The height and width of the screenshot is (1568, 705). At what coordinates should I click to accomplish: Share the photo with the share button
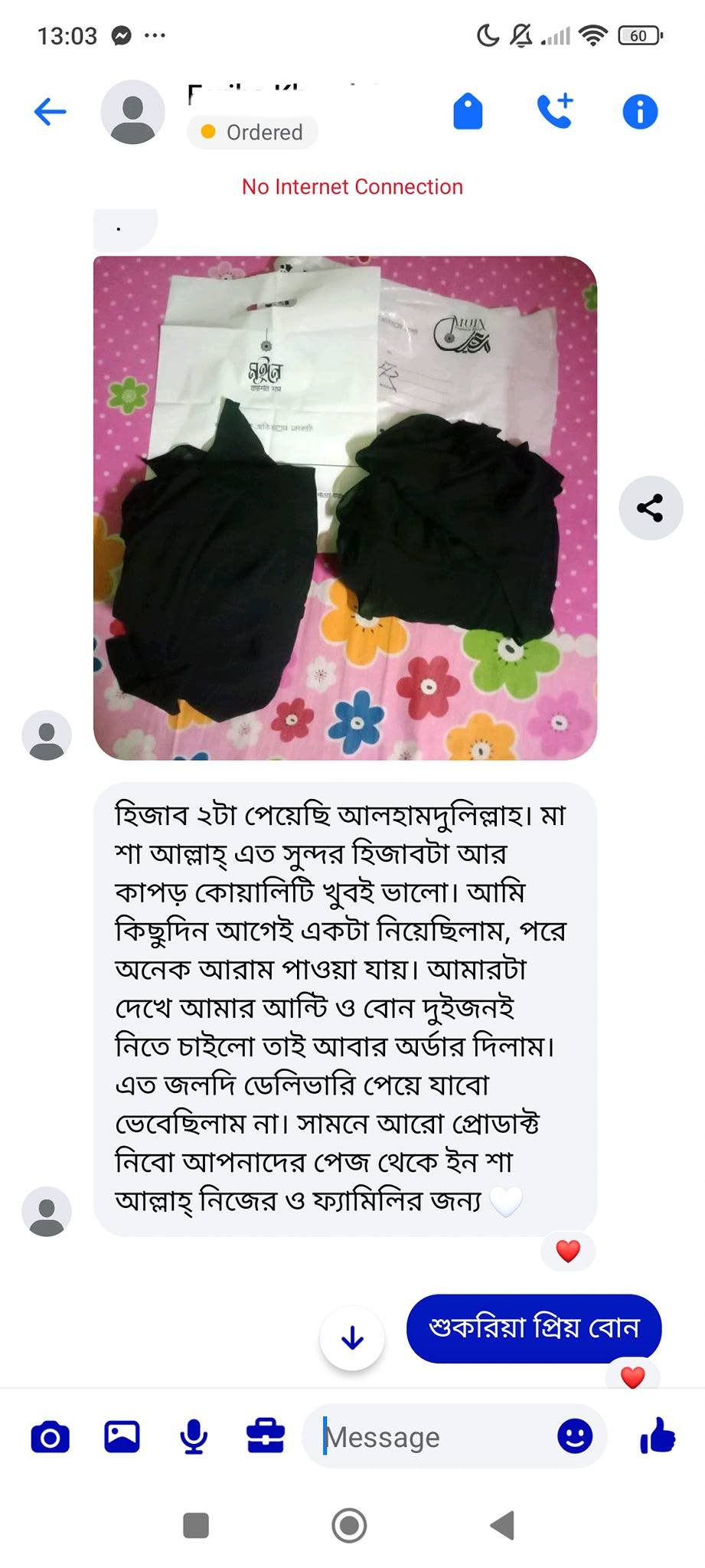tap(650, 508)
